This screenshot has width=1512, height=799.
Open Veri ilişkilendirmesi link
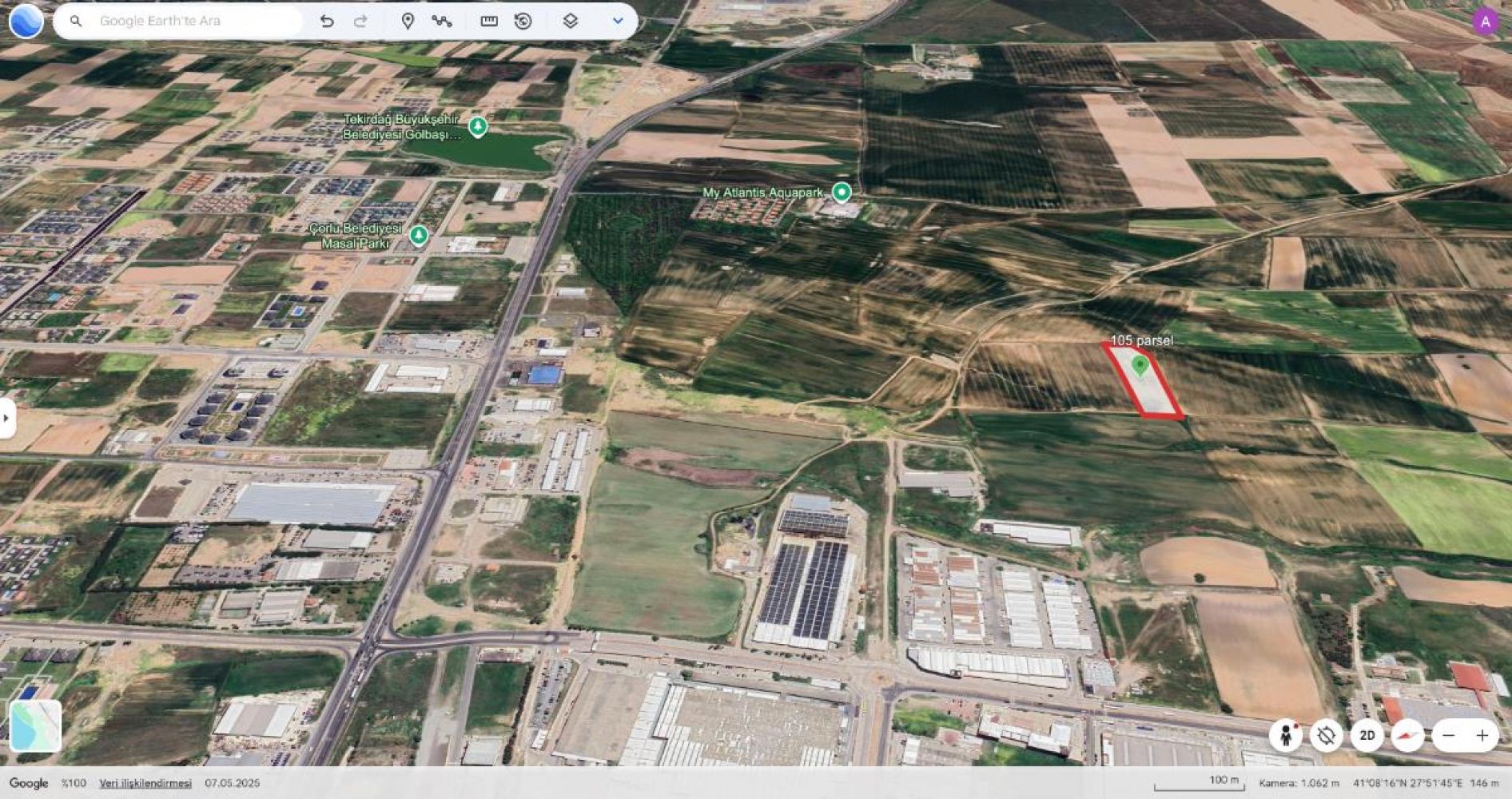click(x=145, y=783)
